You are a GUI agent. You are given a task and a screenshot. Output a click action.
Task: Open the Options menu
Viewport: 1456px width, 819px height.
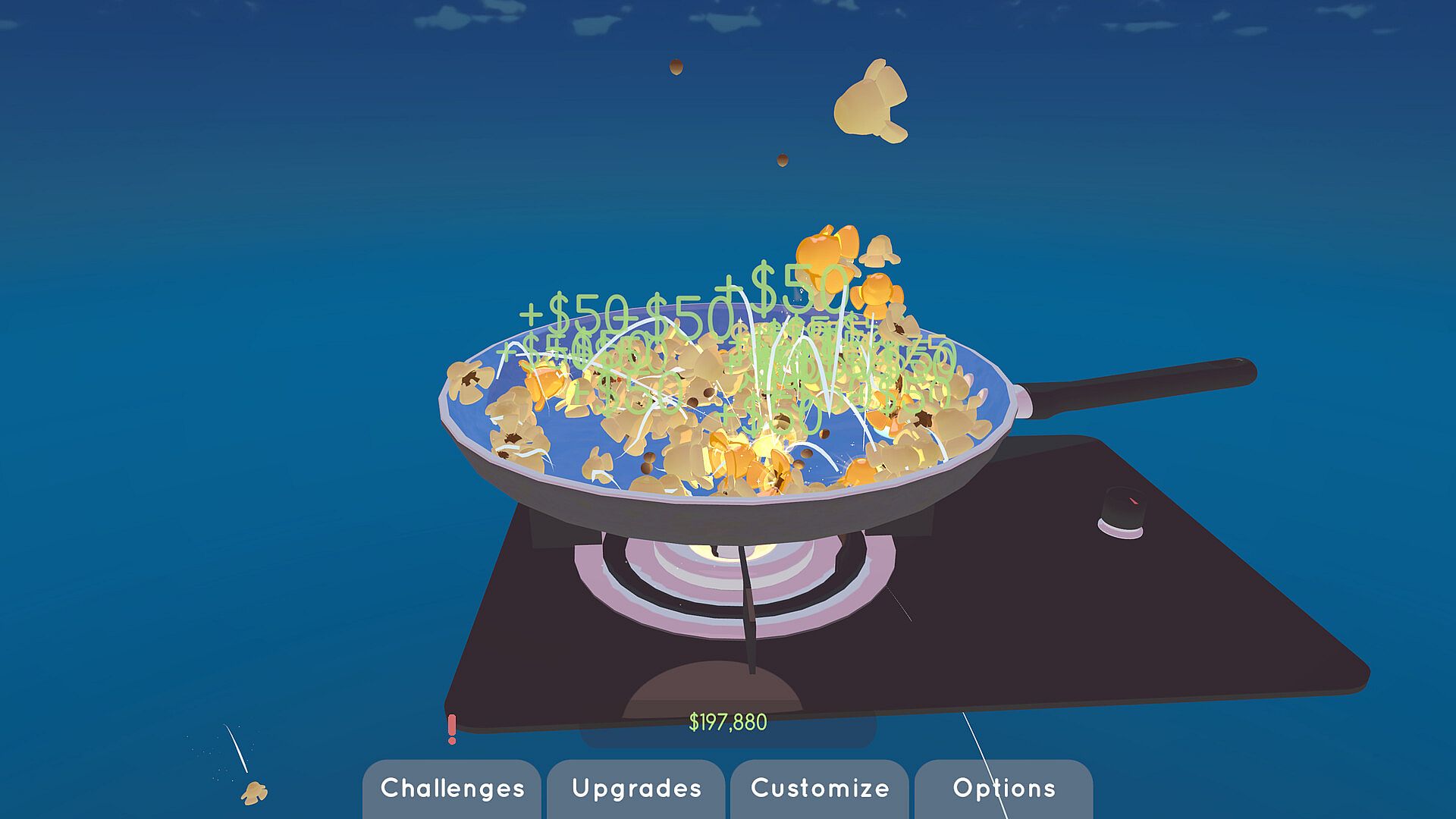pyautogui.click(x=1004, y=789)
